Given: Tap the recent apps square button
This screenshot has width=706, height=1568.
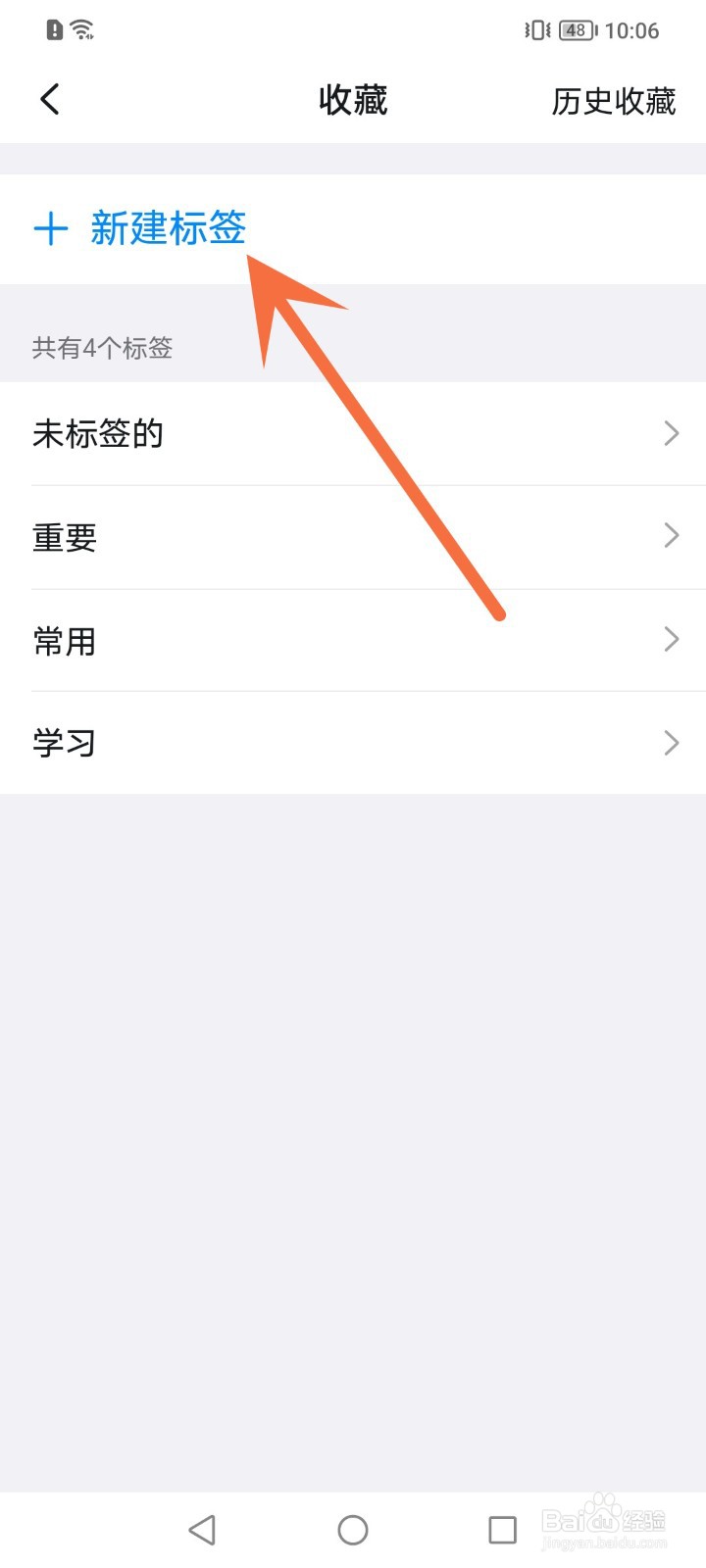Looking at the screenshot, I should coord(502,1528).
